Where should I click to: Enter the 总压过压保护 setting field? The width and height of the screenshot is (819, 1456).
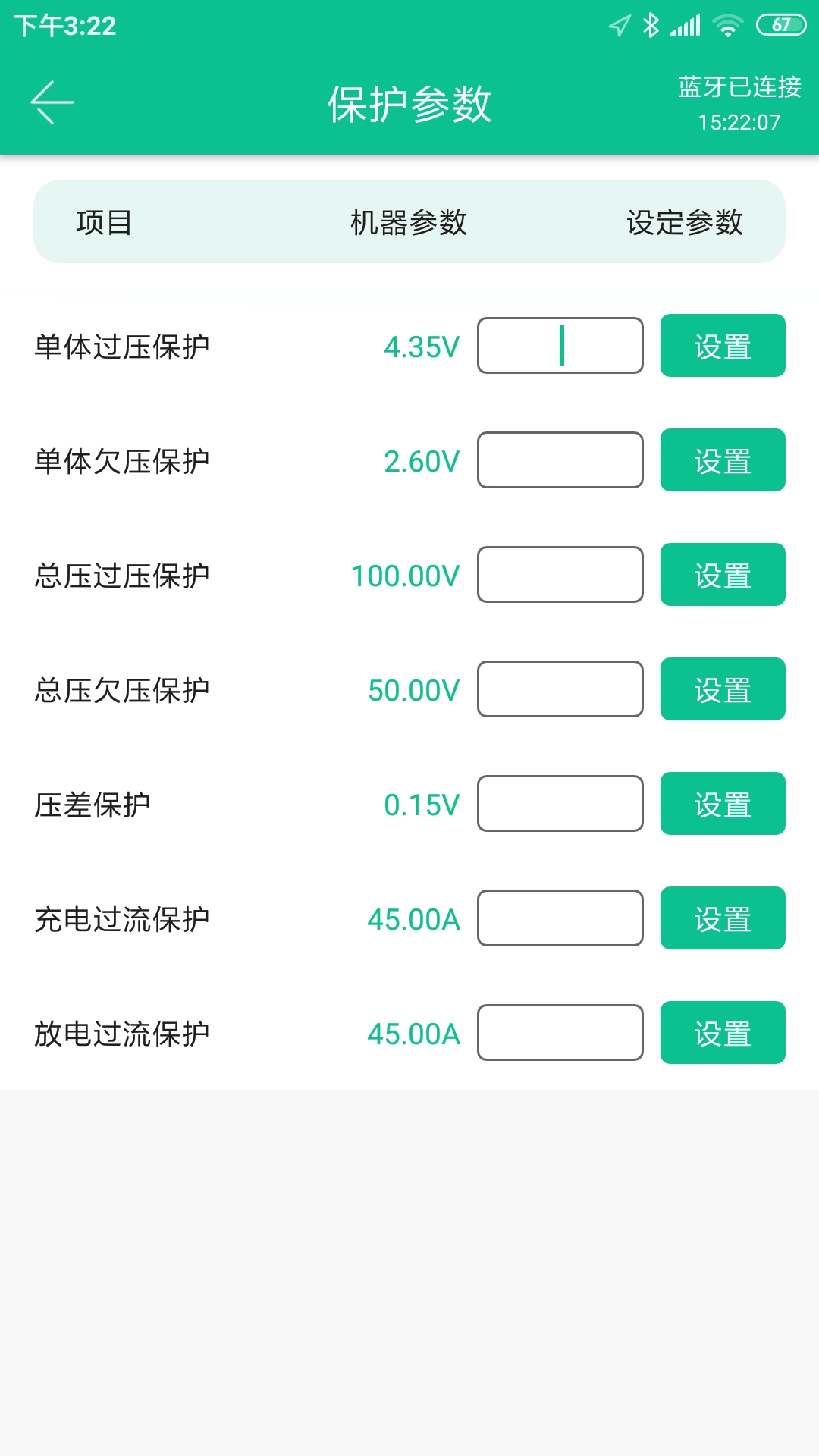tap(560, 575)
